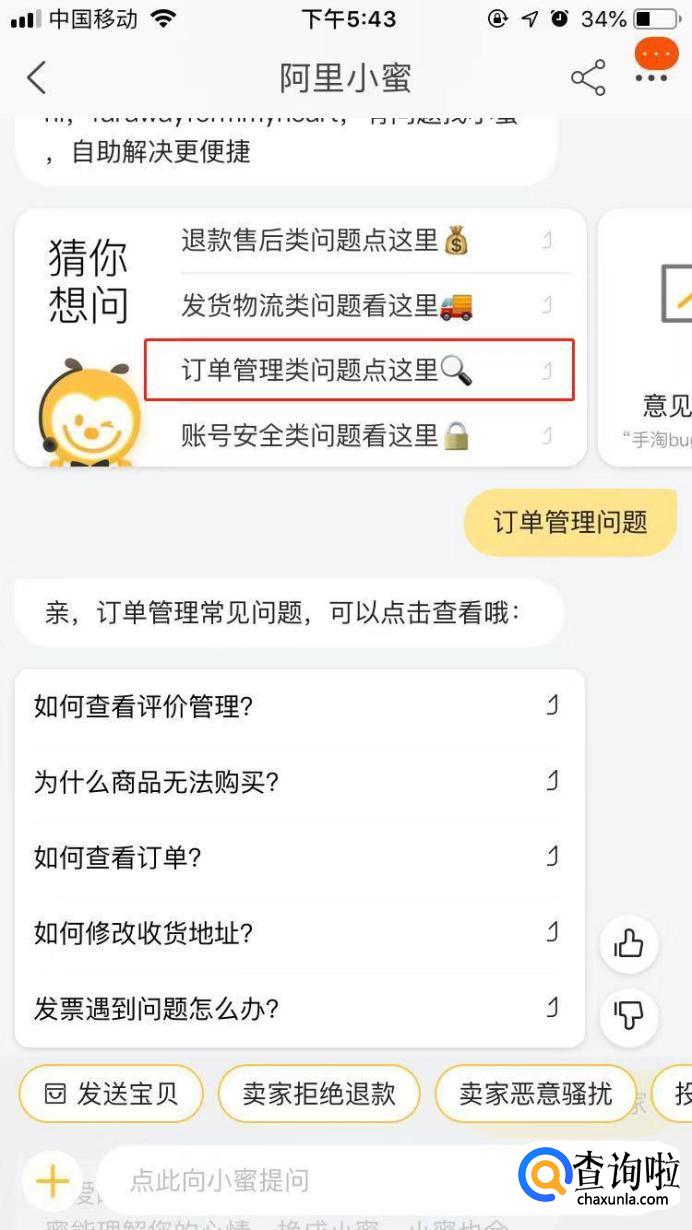Tap the 发送宝贝 chip
Screen dimensions: 692x1230
click(x=111, y=1094)
